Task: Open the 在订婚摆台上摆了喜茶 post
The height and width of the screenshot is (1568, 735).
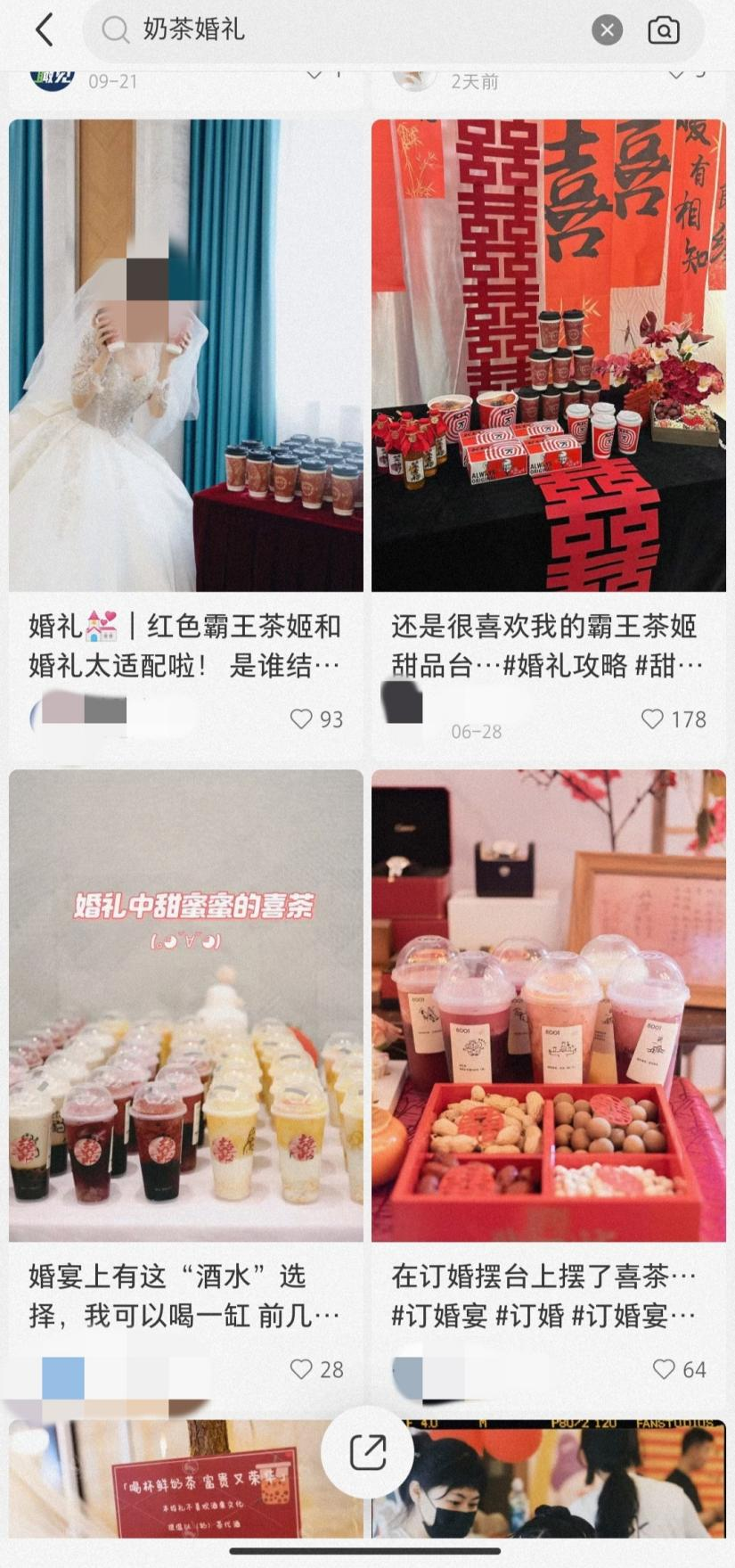Action: pyautogui.click(x=548, y=1006)
